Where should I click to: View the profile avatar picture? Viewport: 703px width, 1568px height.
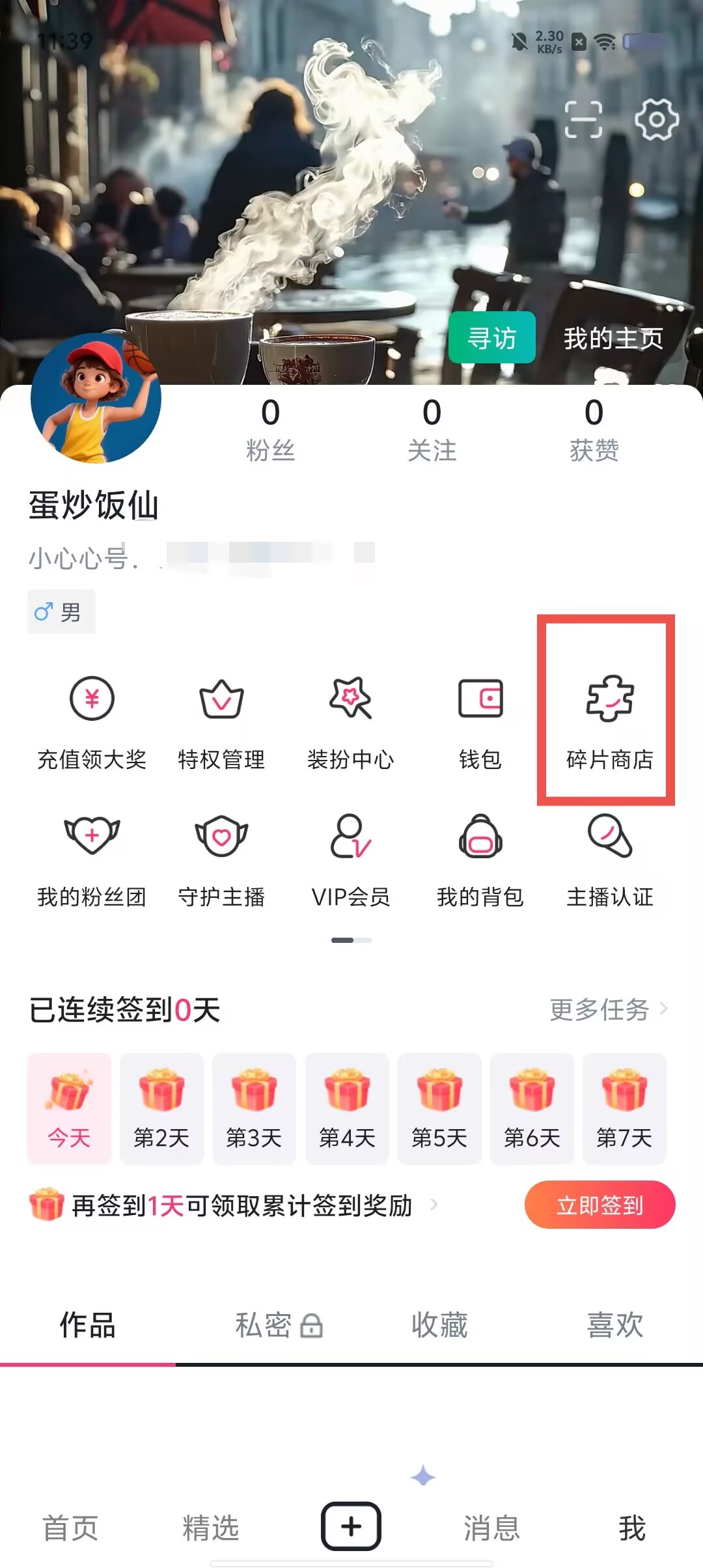click(96, 398)
